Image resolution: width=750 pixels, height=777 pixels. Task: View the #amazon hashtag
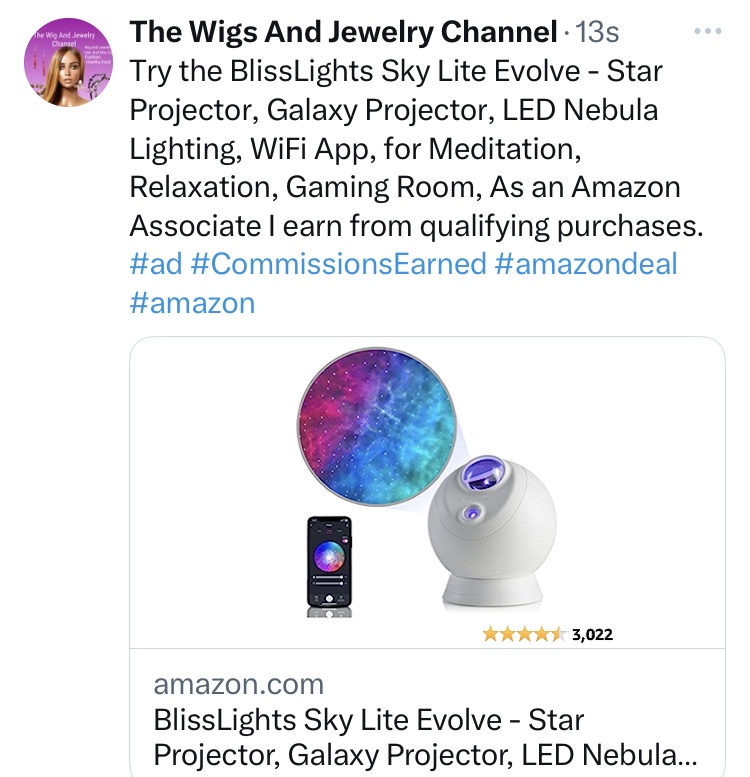(x=192, y=302)
